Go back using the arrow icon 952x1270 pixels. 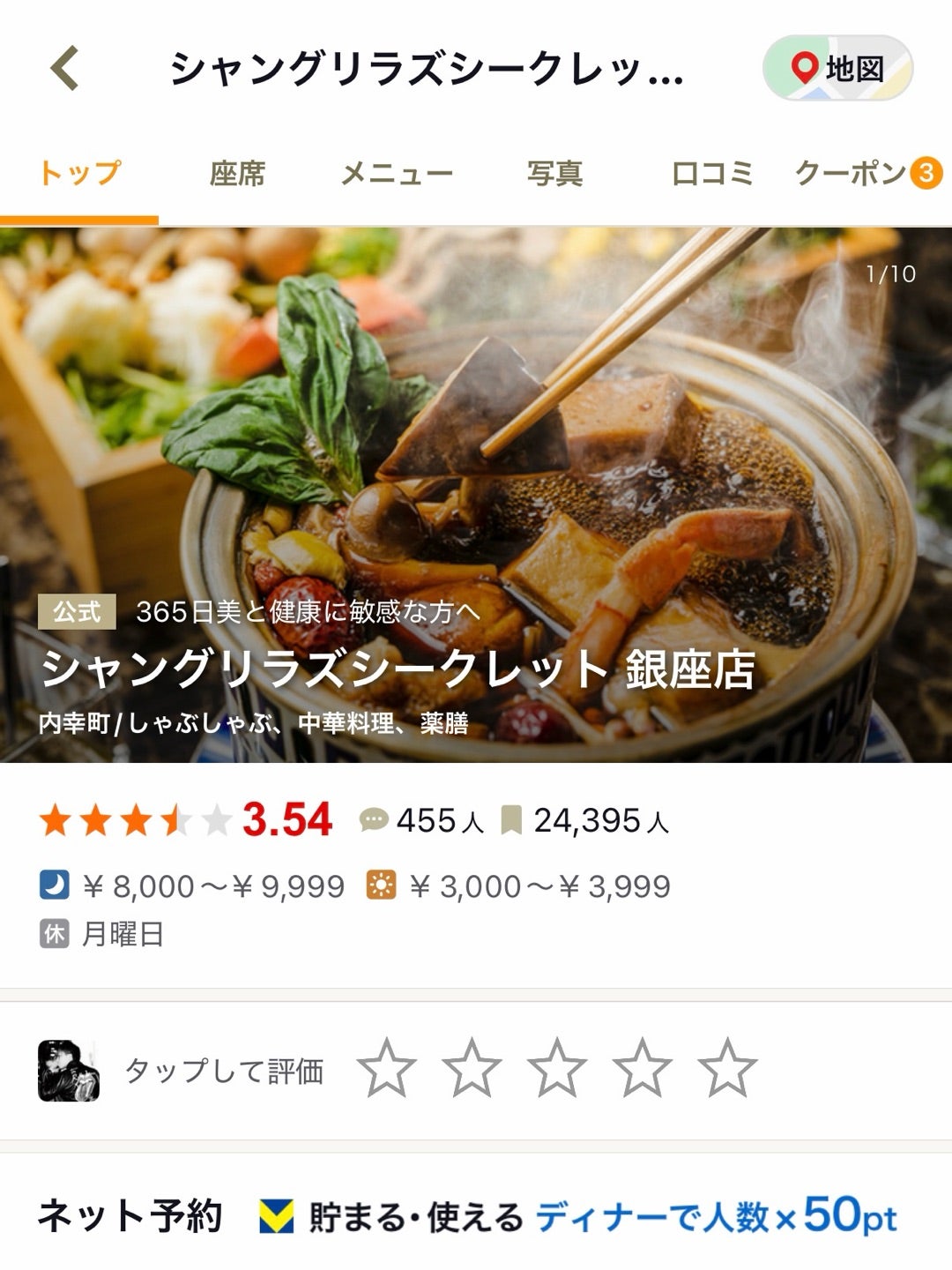click(64, 68)
